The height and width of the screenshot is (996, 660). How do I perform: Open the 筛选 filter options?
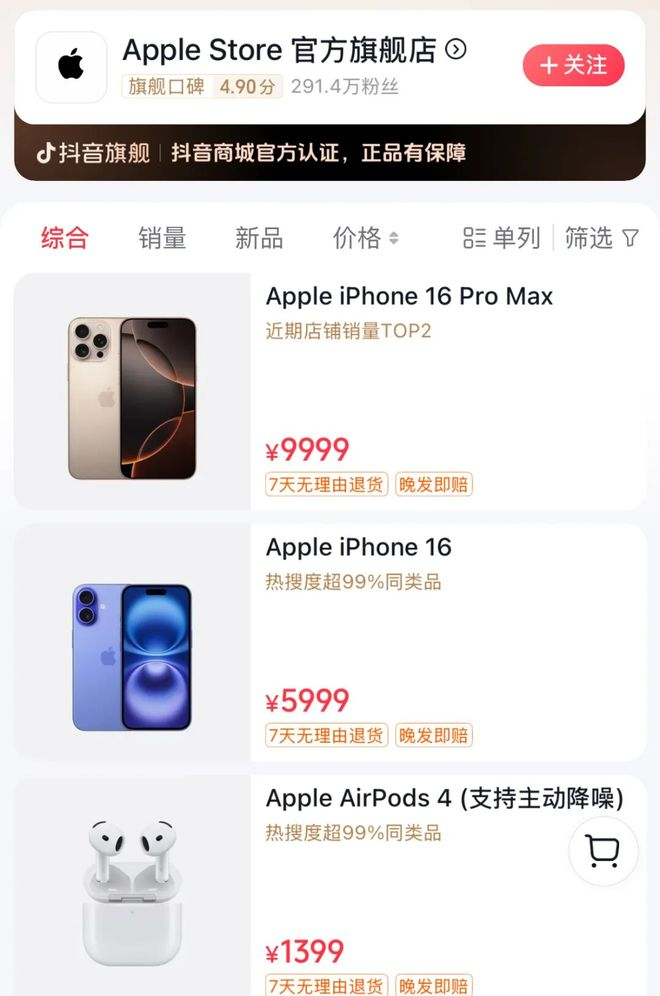[602, 238]
